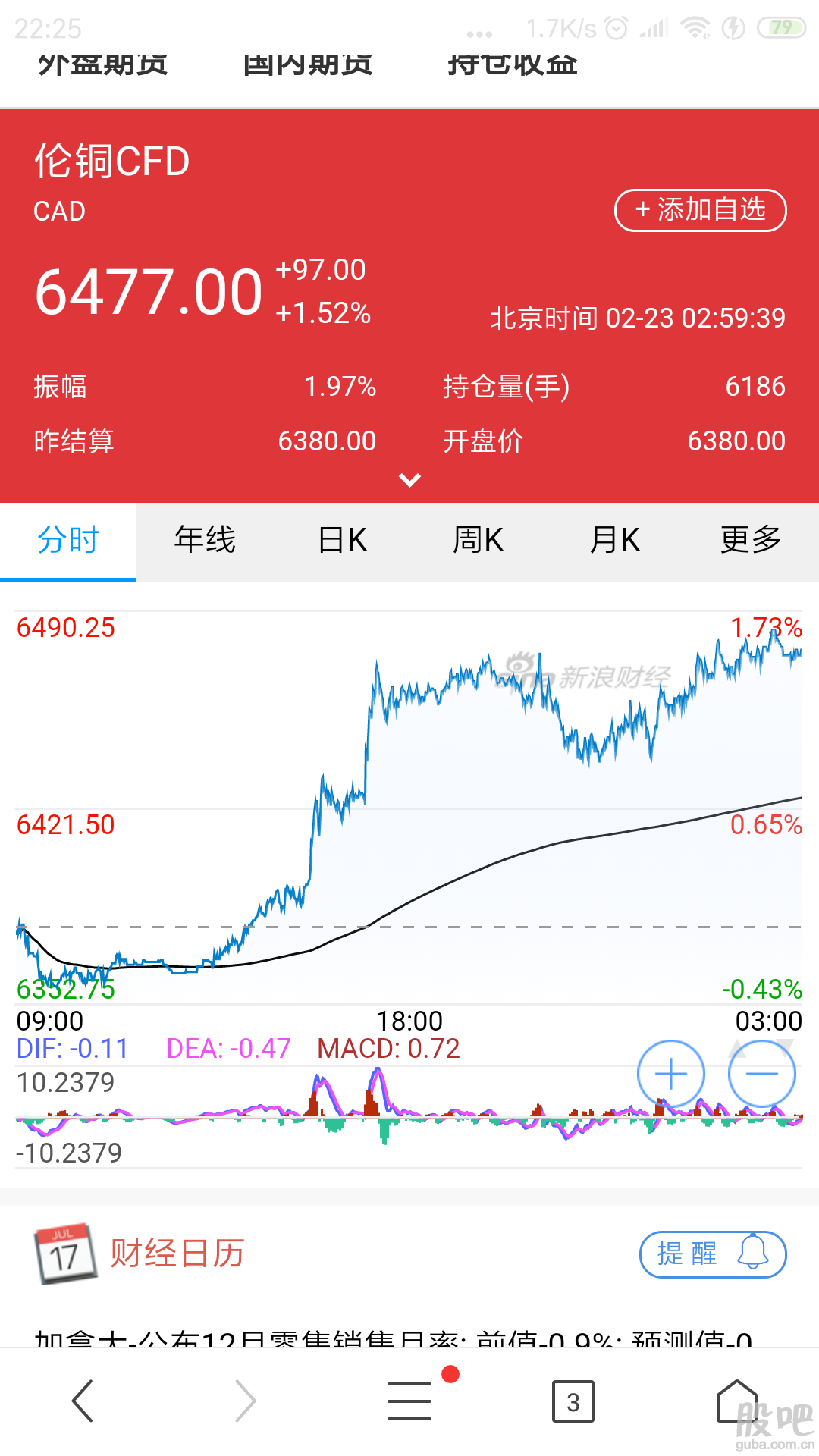Go forward with the browser forward arrow
819x1456 pixels.
pyautogui.click(x=246, y=1401)
